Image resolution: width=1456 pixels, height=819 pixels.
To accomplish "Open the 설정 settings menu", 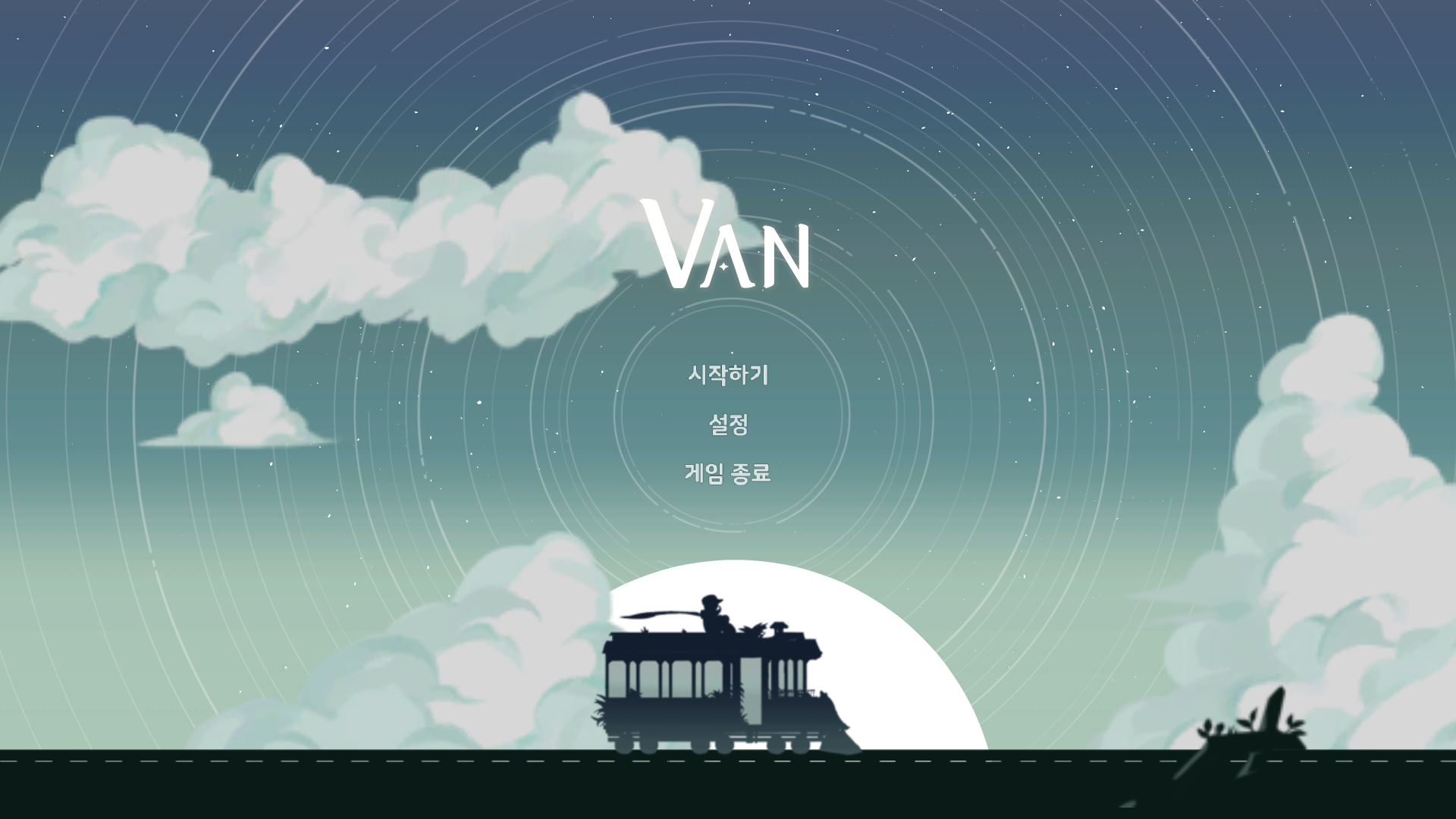I will (728, 424).
